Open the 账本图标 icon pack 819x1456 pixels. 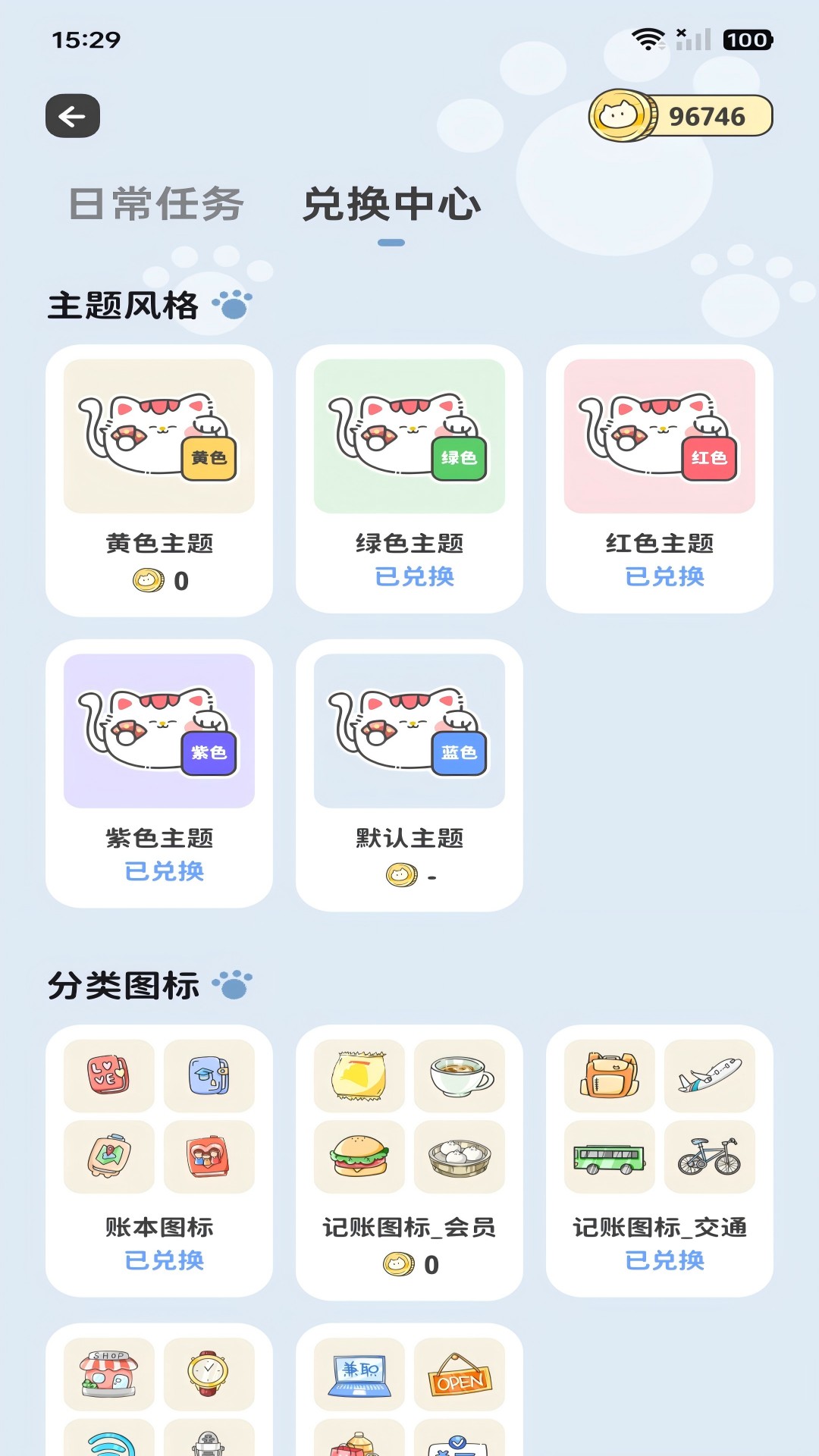coord(159,1160)
